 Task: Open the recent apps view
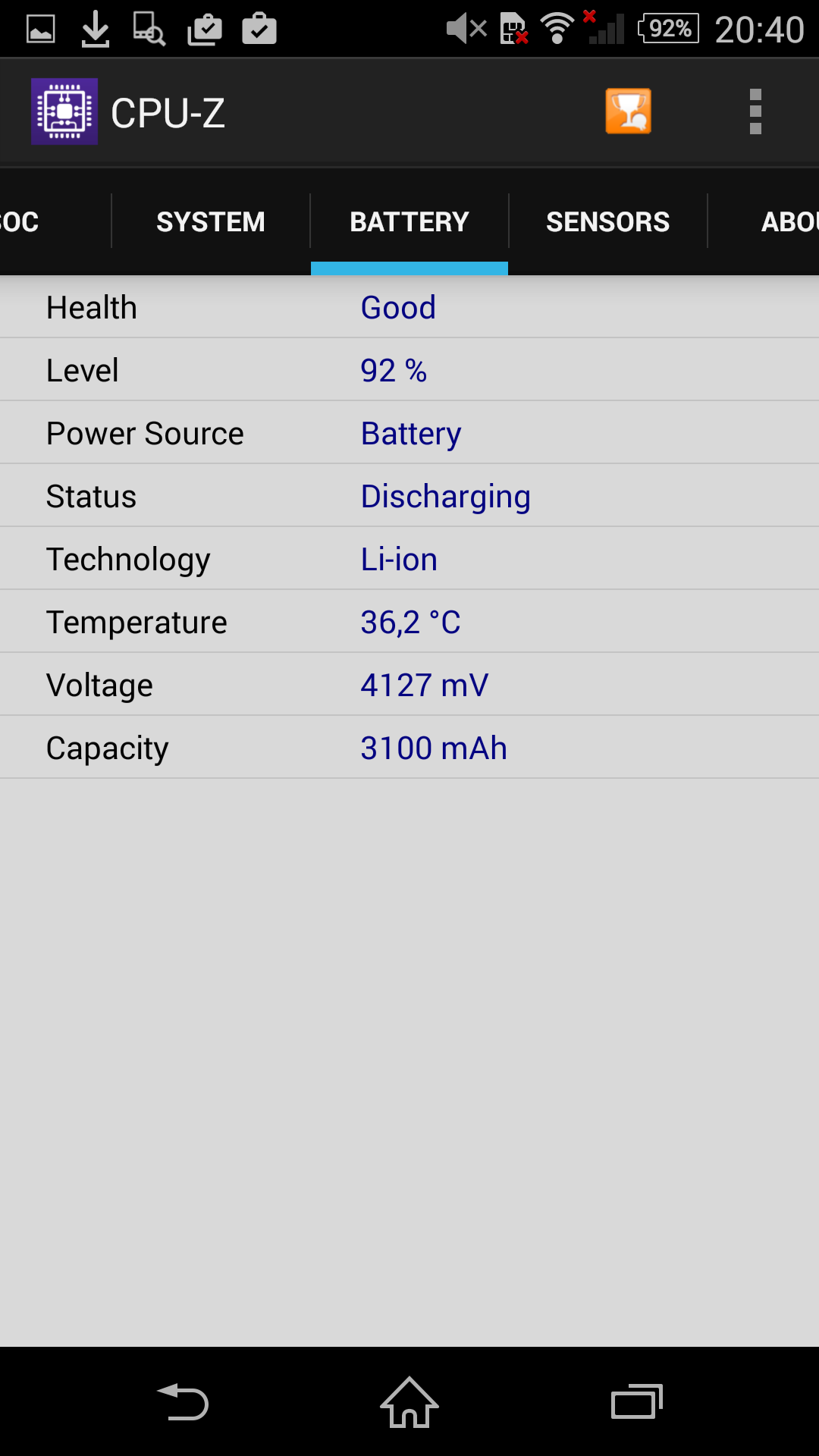tap(637, 1401)
